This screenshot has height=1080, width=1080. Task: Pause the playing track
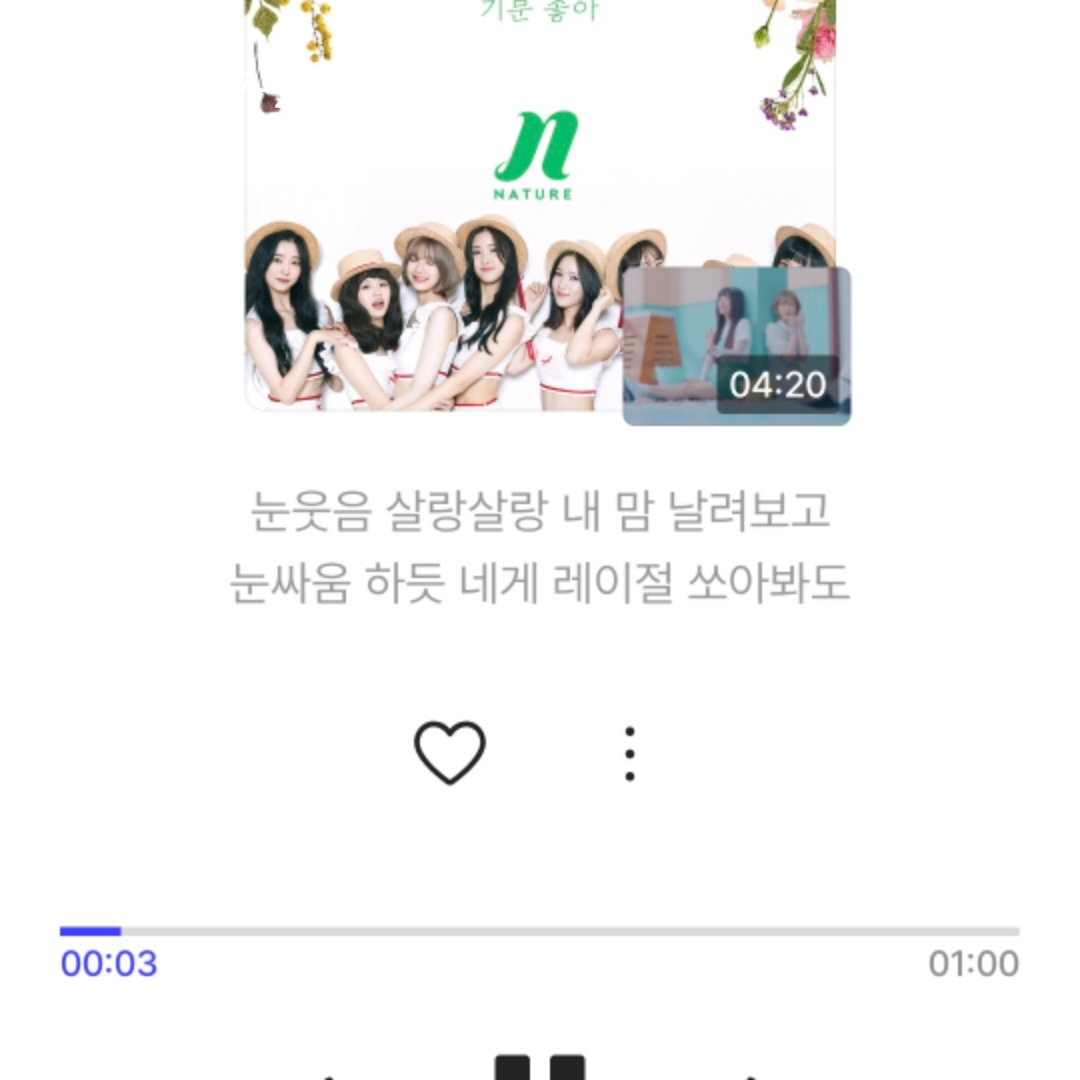point(540,1066)
